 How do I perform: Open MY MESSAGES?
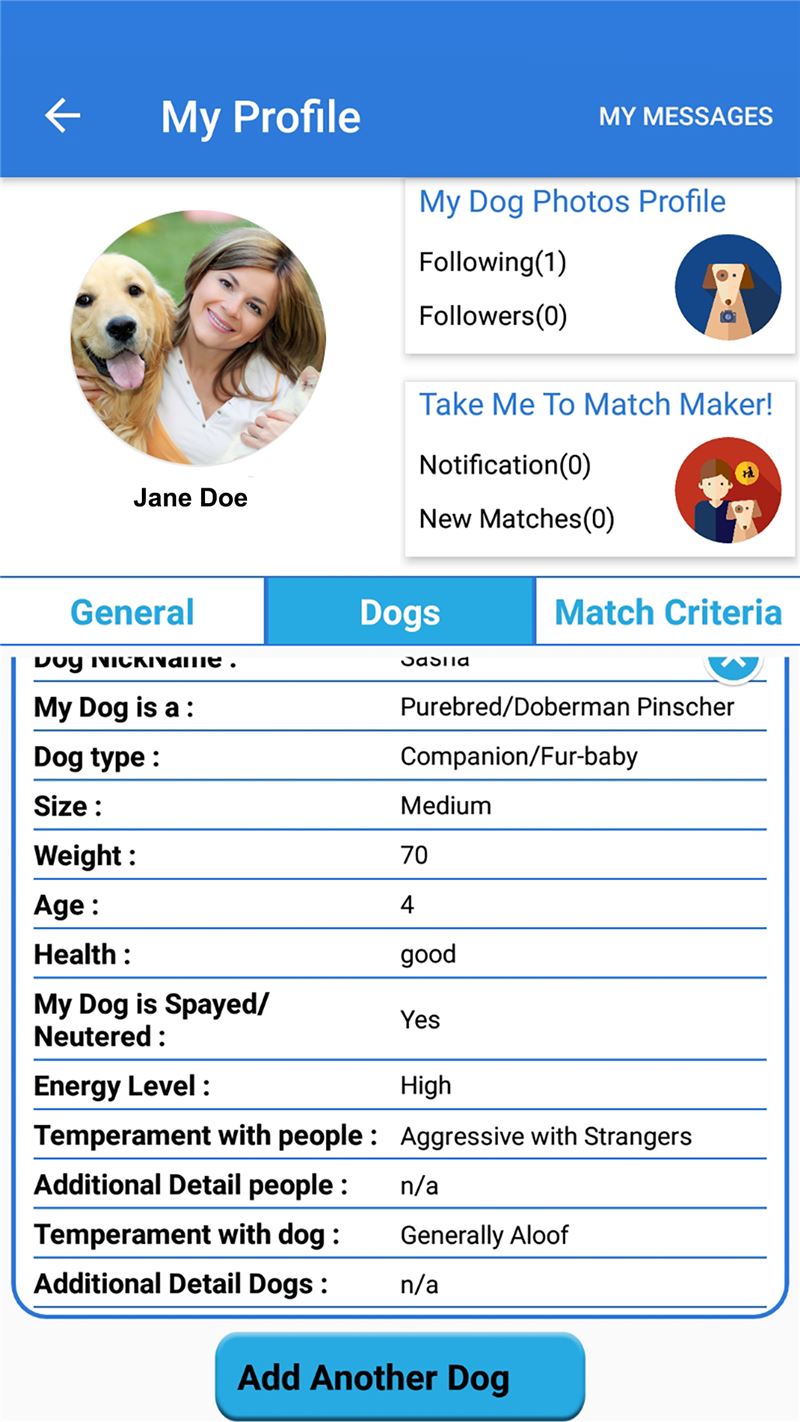point(685,116)
